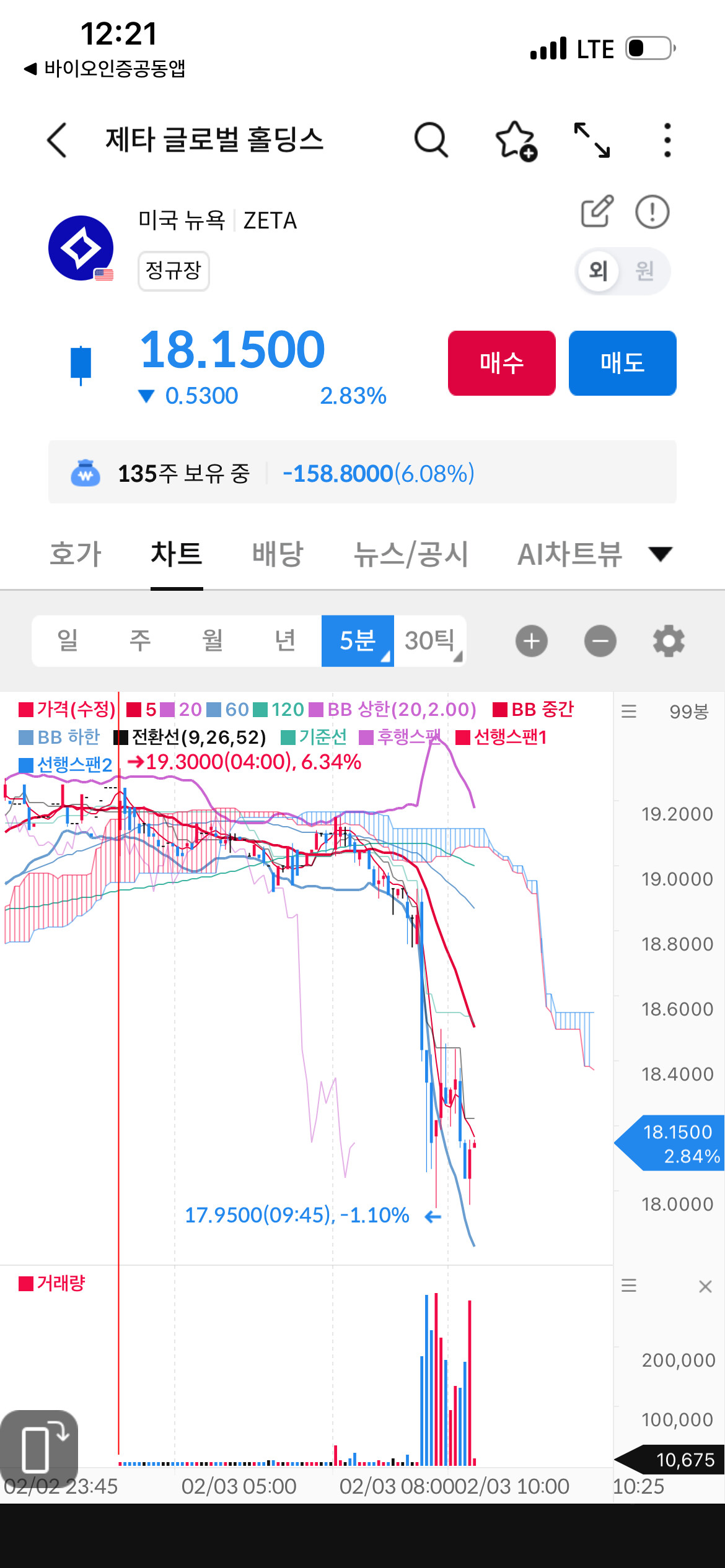Expand the chart to fullscreen
Screen dimensions: 725x1568
592,140
